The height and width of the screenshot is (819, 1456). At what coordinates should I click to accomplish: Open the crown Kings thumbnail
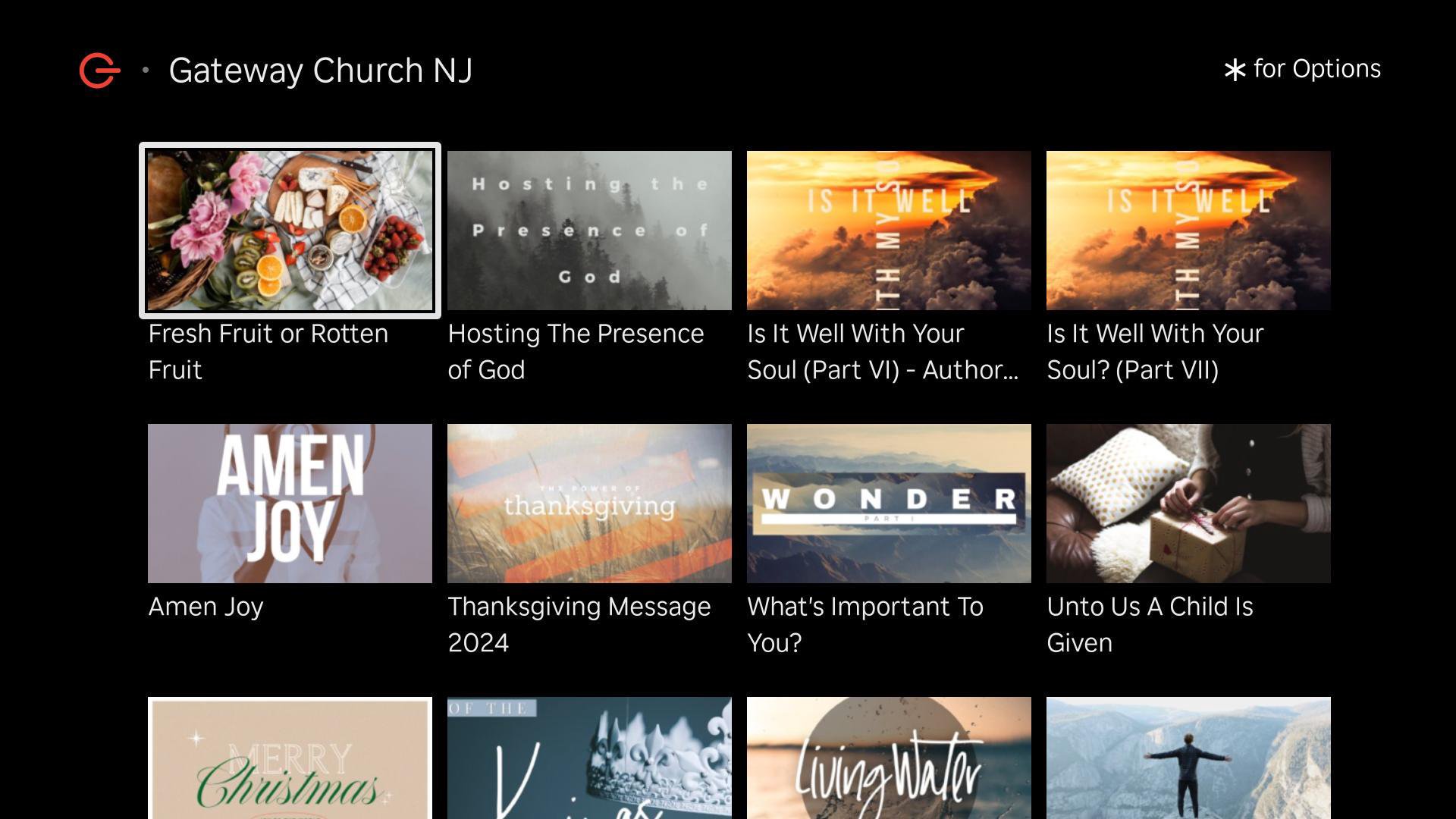point(589,758)
